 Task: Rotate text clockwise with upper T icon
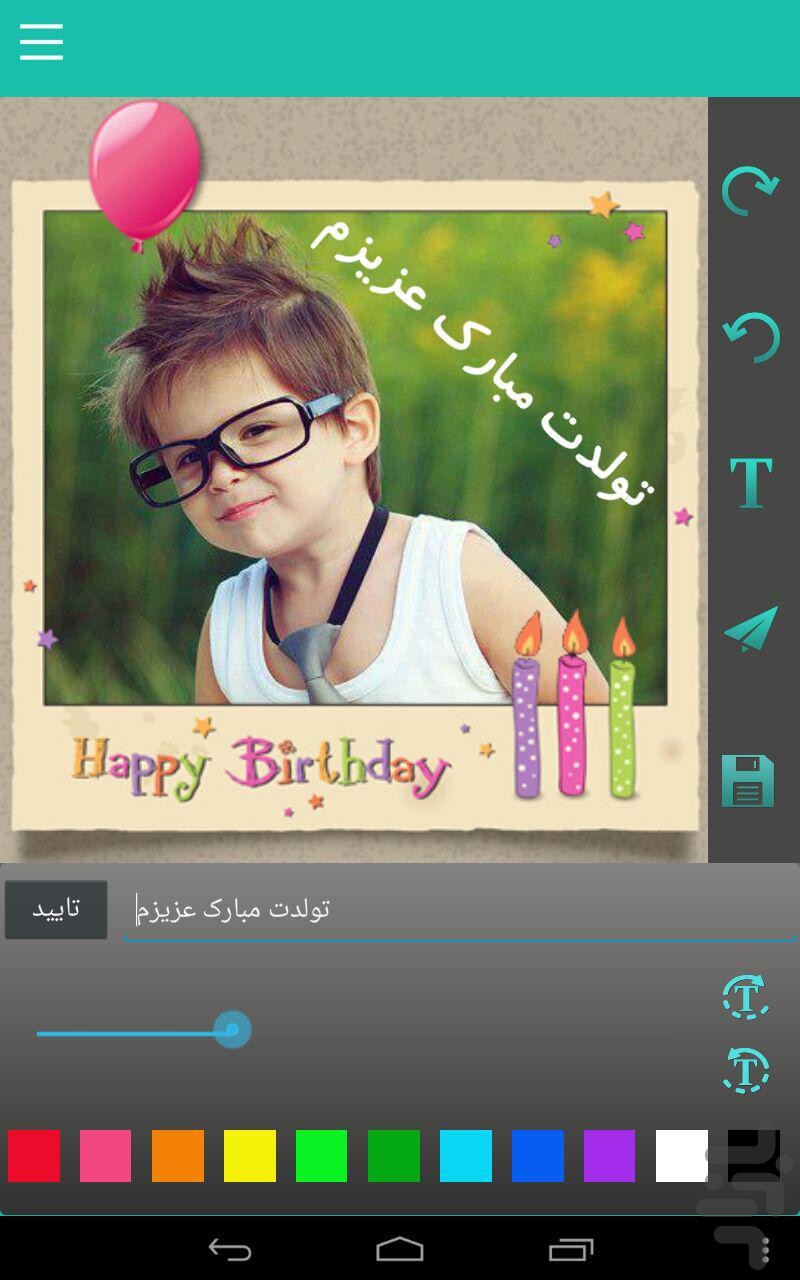click(746, 996)
